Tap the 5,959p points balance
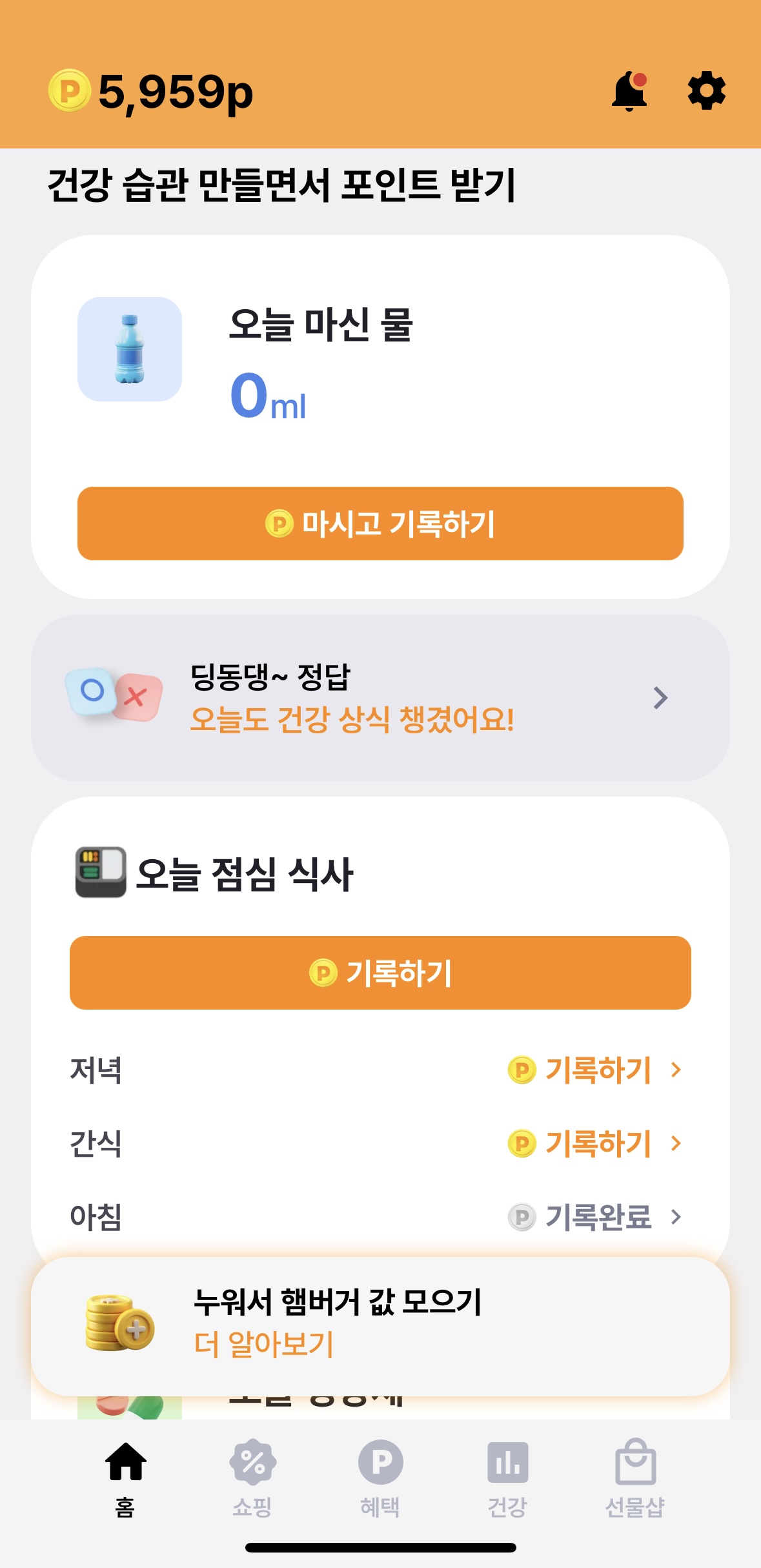Image resolution: width=761 pixels, height=1568 pixels. click(x=151, y=92)
